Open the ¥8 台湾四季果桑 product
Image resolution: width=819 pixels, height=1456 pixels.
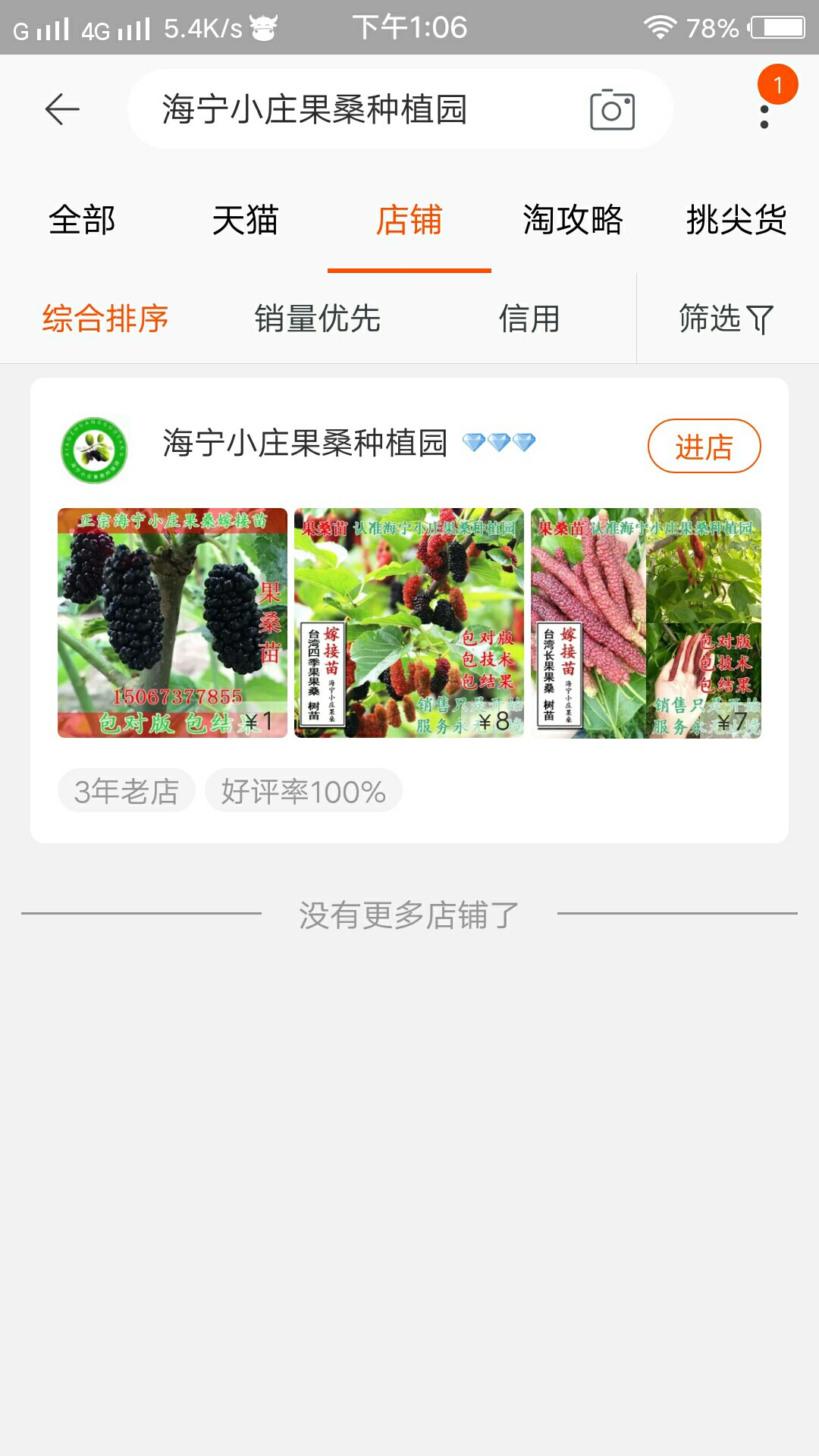(x=409, y=623)
